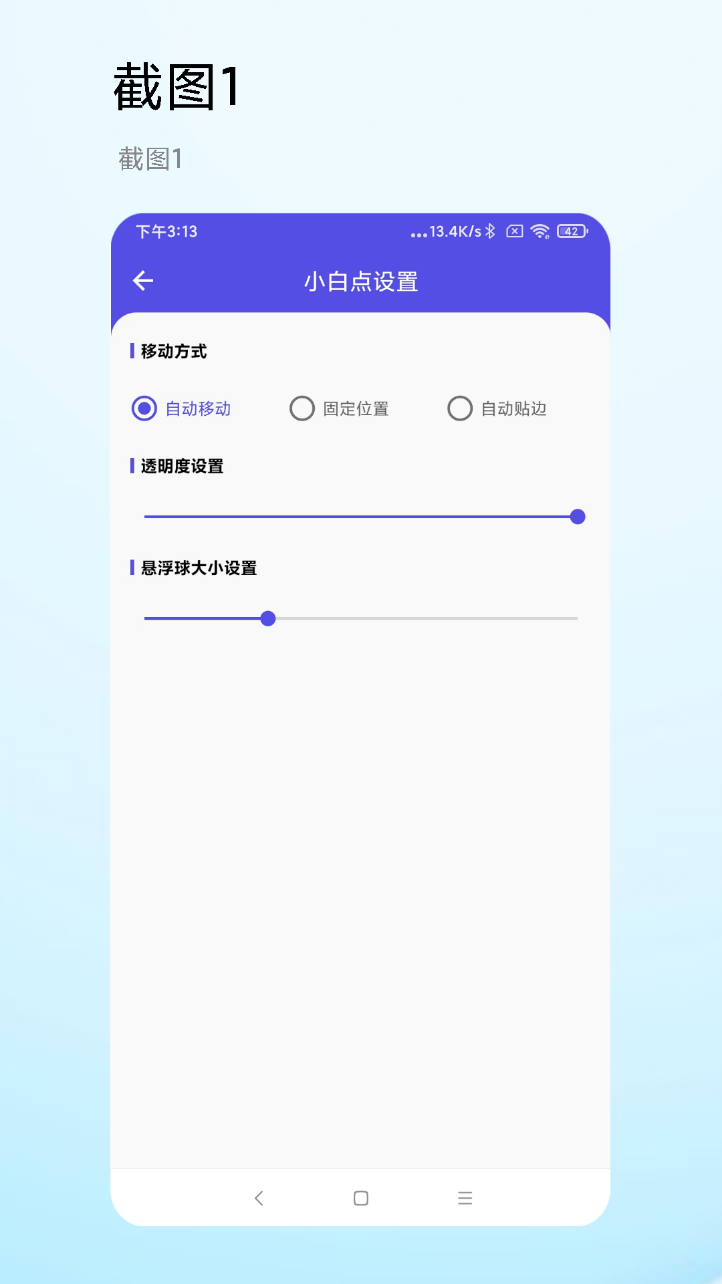Screen dimensions: 722x1284
Task: Tap the 小白点设置 title text
Action: tap(360, 281)
